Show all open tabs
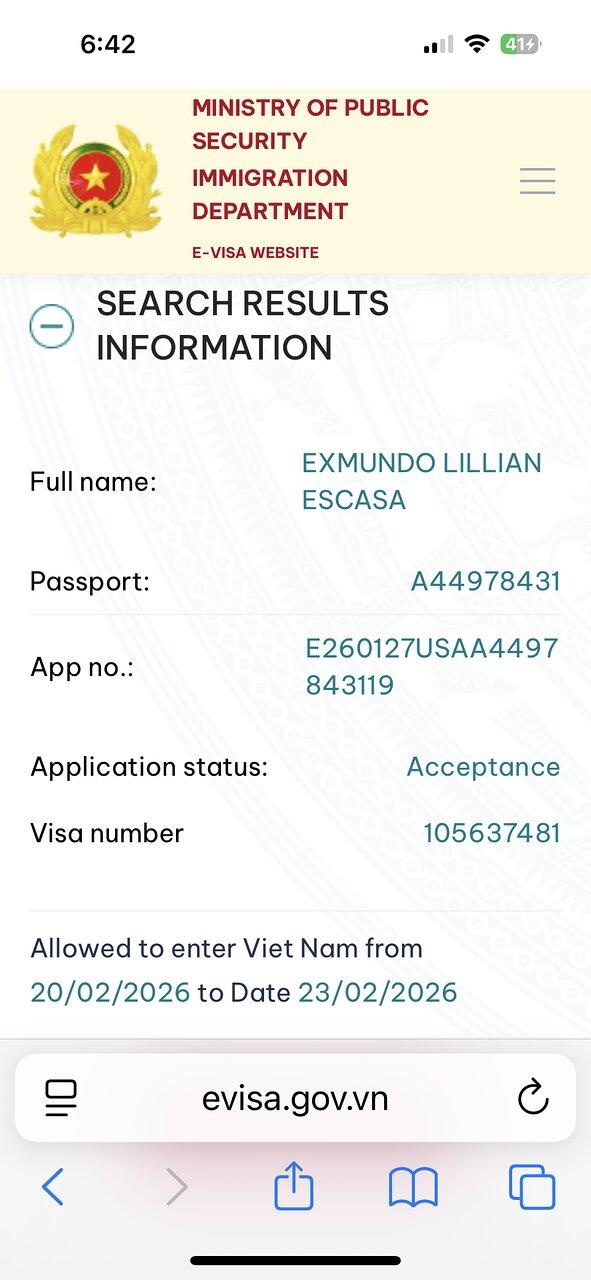Viewport: 591px width, 1280px height. tap(532, 1187)
